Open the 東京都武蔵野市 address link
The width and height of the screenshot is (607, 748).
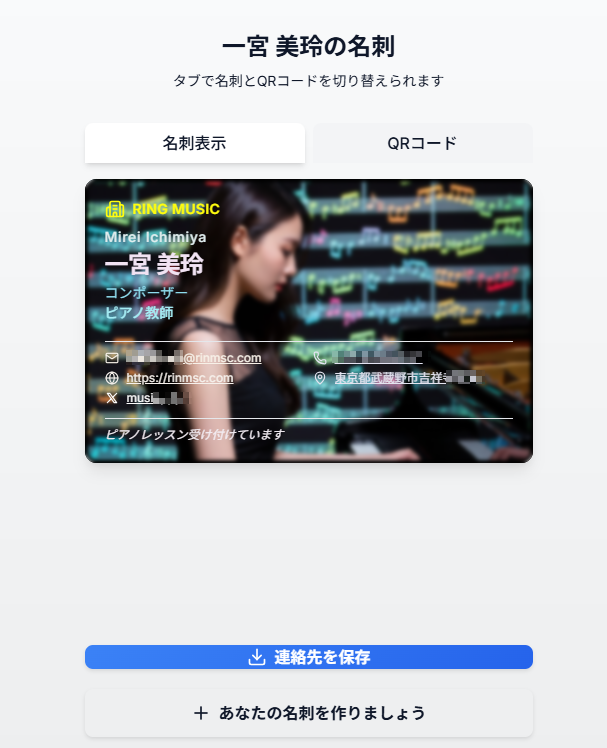pos(407,378)
